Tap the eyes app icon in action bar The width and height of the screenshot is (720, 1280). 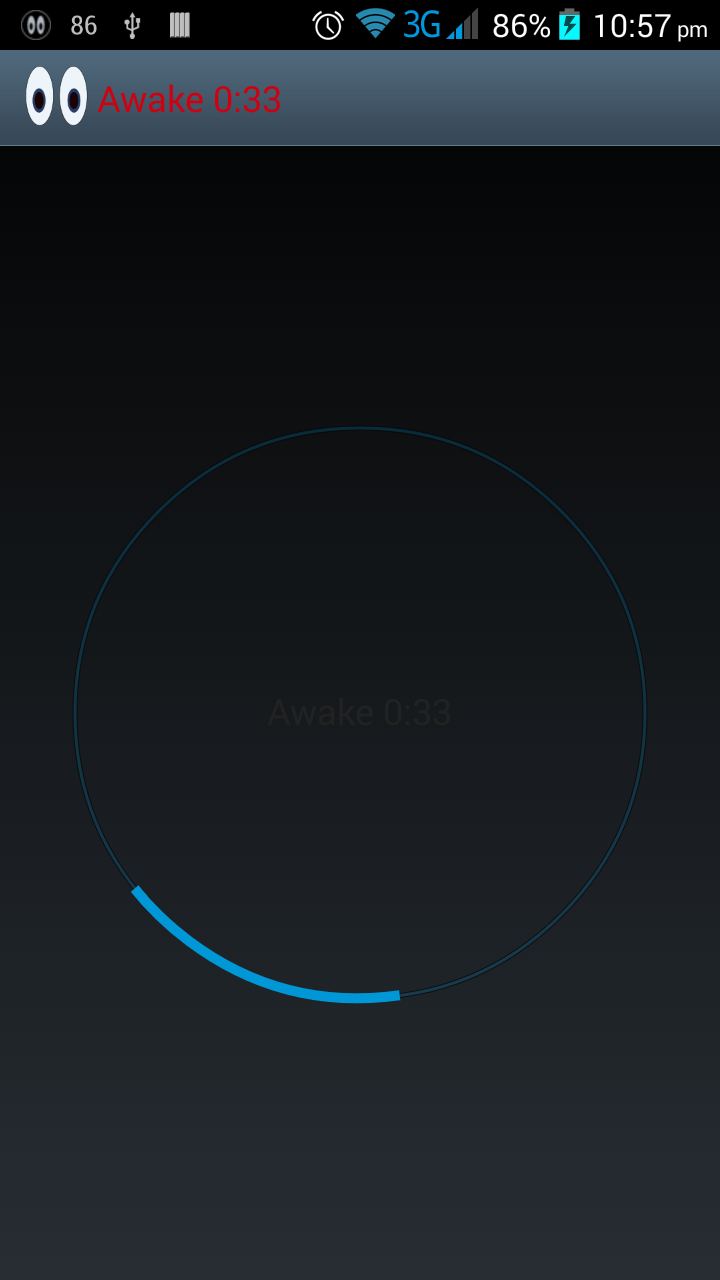point(56,97)
